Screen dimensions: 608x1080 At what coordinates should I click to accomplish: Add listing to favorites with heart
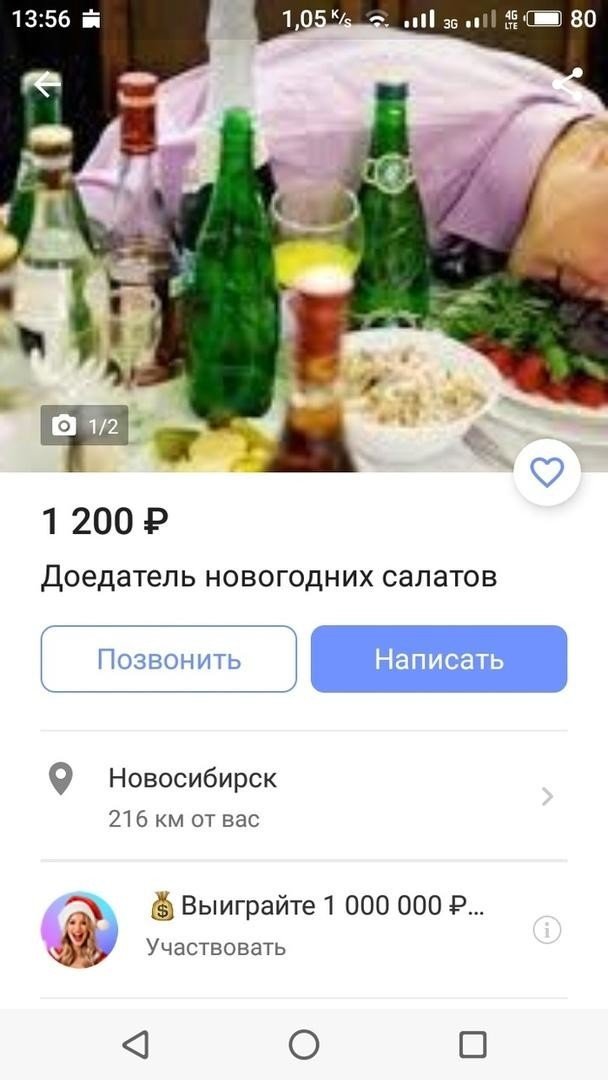click(547, 472)
